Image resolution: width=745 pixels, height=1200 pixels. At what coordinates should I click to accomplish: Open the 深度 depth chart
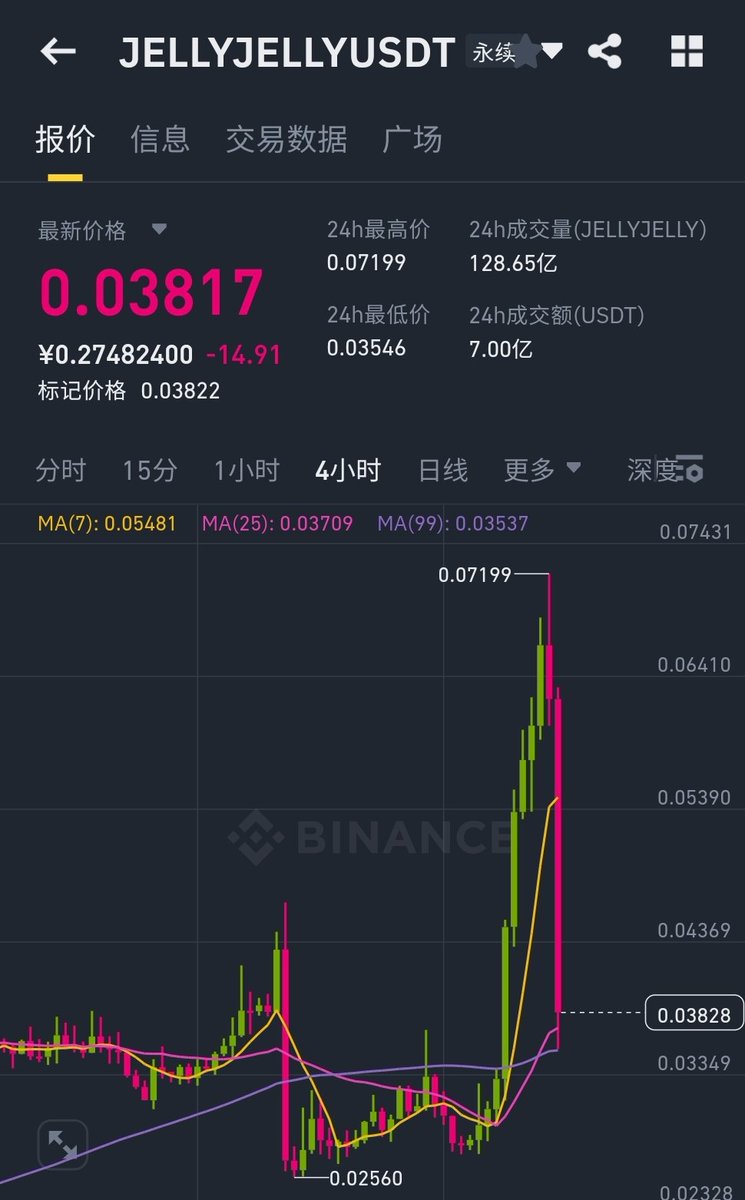pyautogui.click(x=651, y=470)
